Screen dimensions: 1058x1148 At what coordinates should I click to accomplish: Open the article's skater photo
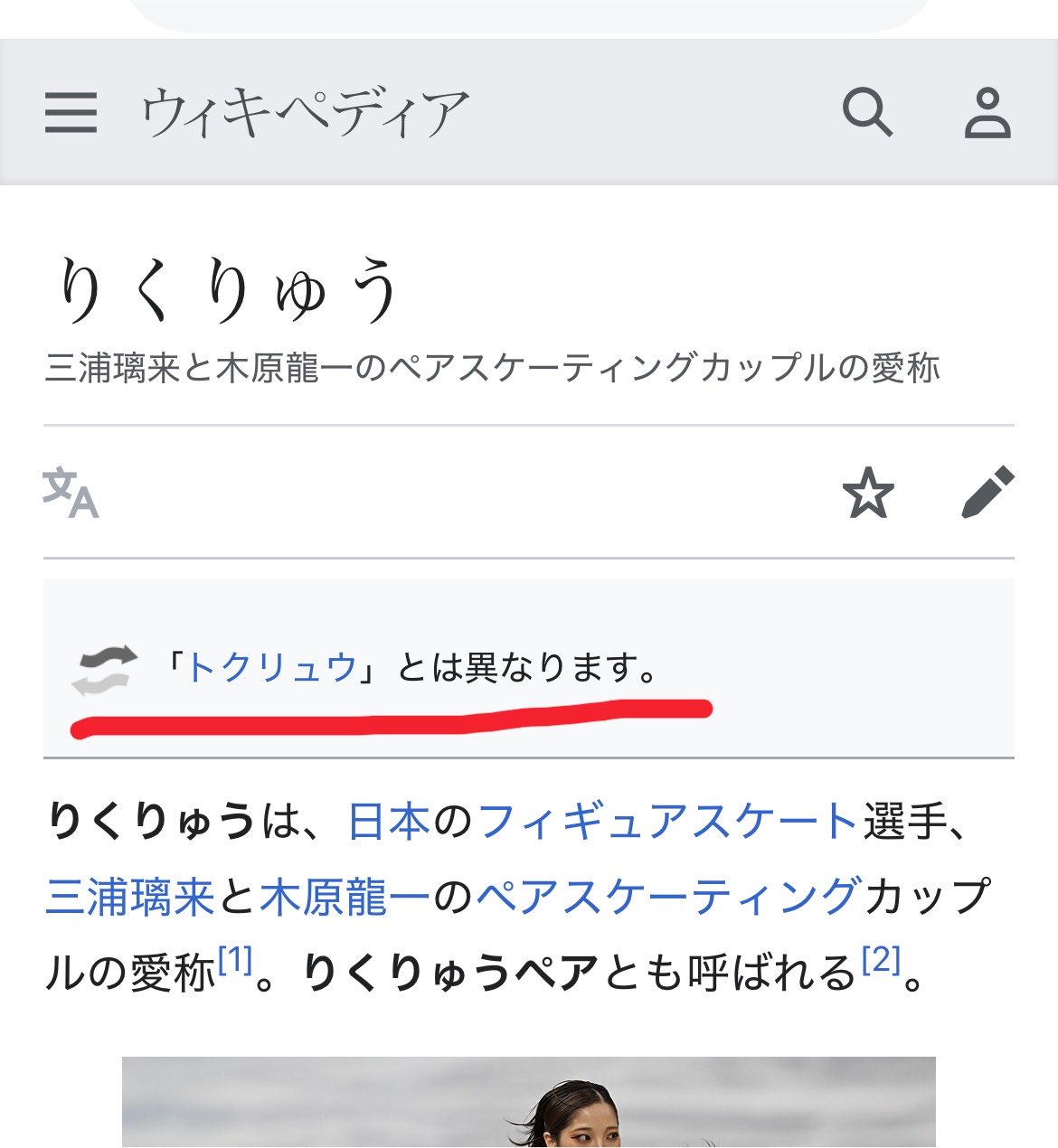tap(529, 1102)
